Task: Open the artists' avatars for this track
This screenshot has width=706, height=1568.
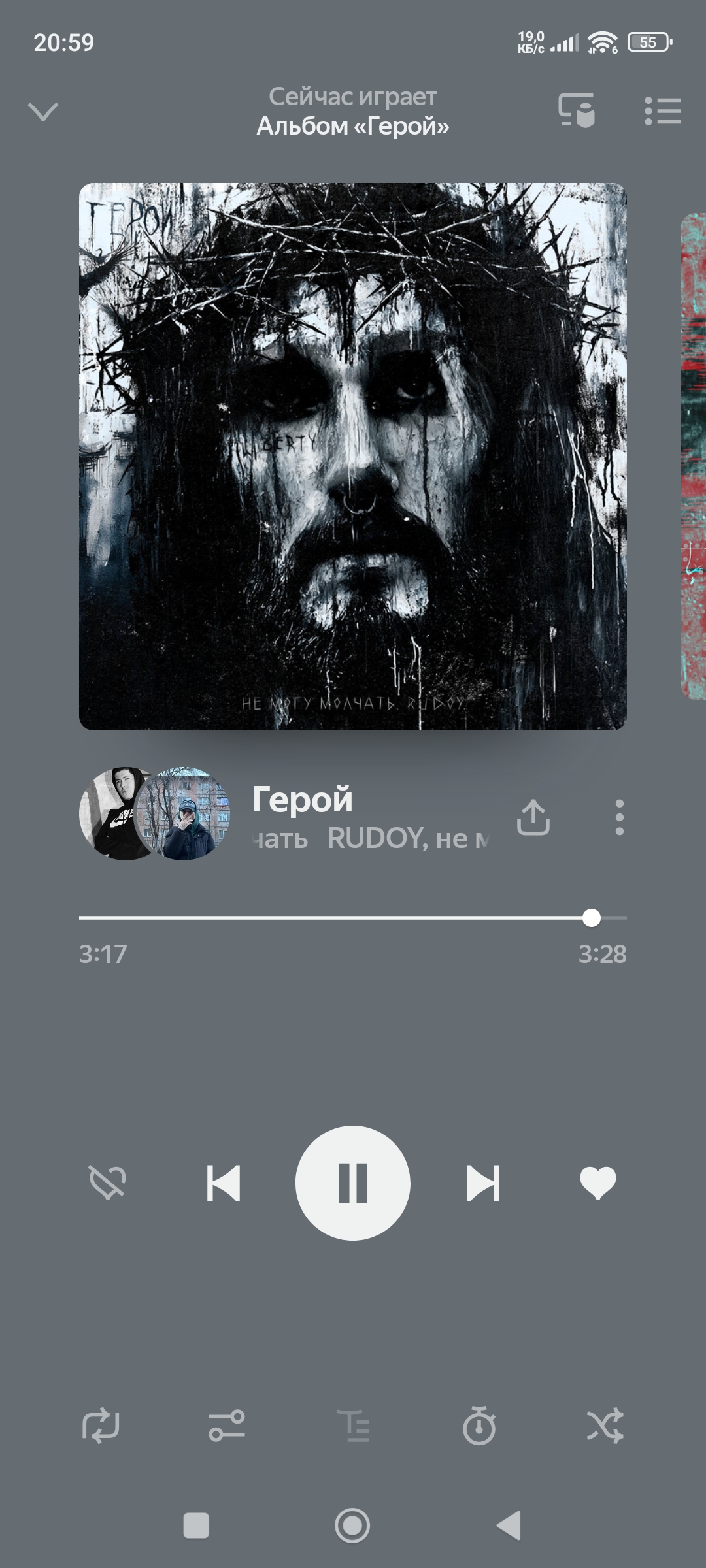Action: point(154,814)
